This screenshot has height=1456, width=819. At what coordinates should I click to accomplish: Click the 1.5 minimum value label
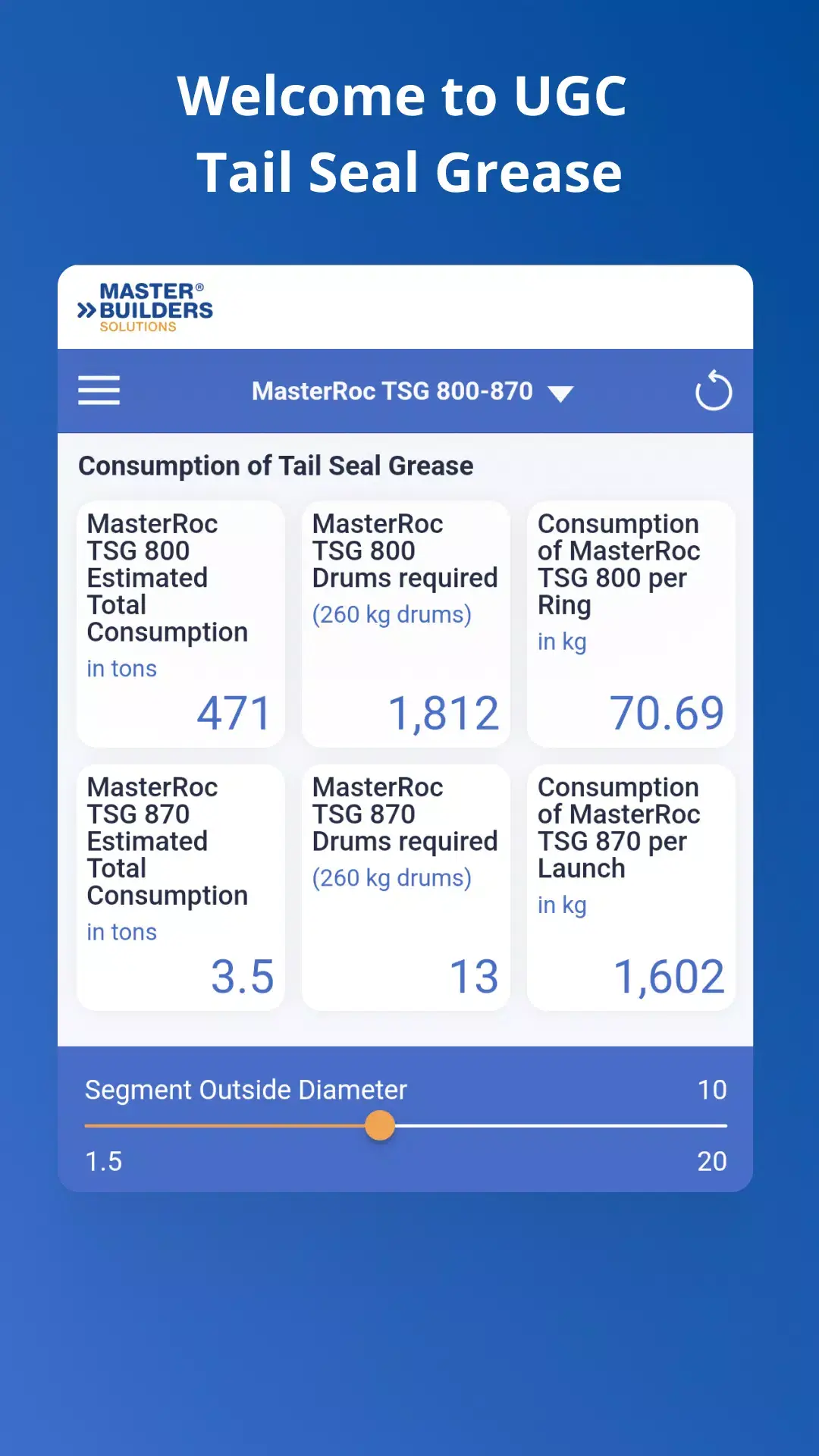pos(105,1161)
